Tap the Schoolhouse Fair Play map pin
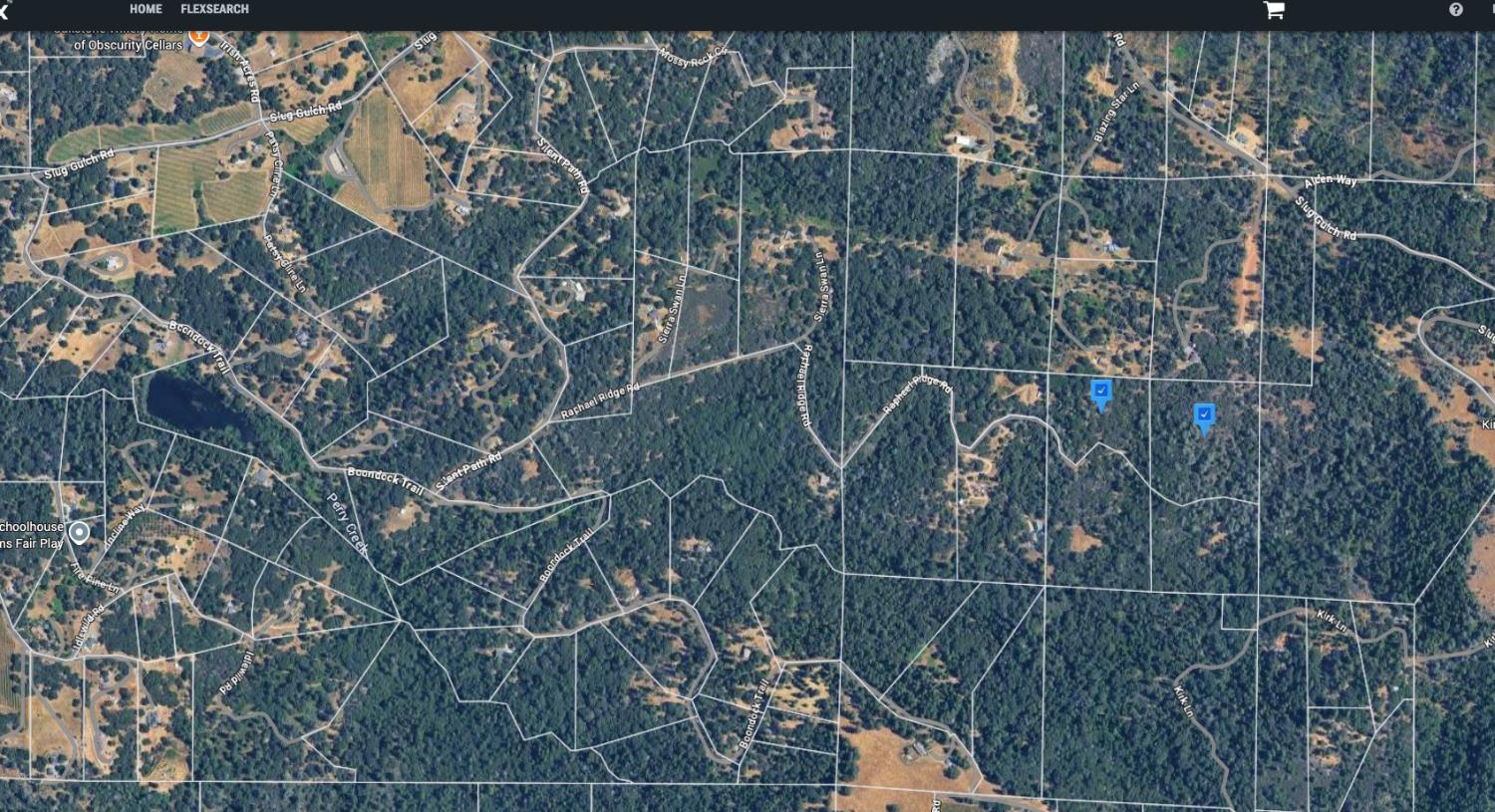Image resolution: width=1495 pixels, height=812 pixels. 79,532
